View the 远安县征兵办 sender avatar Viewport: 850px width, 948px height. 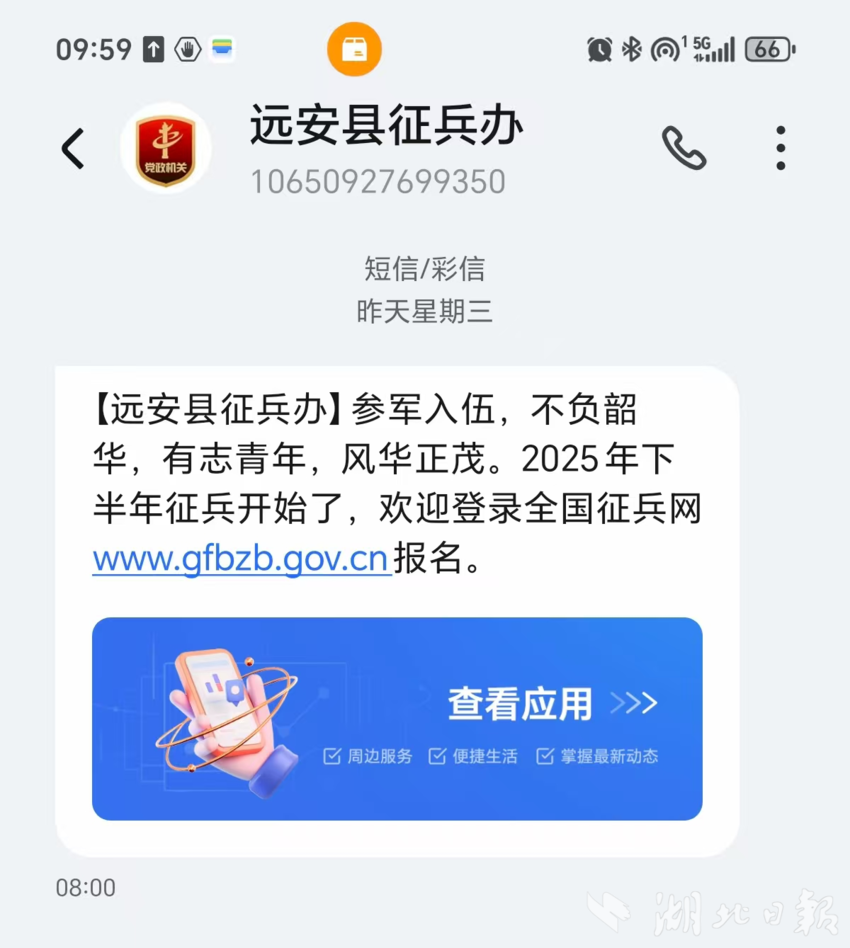(x=165, y=148)
